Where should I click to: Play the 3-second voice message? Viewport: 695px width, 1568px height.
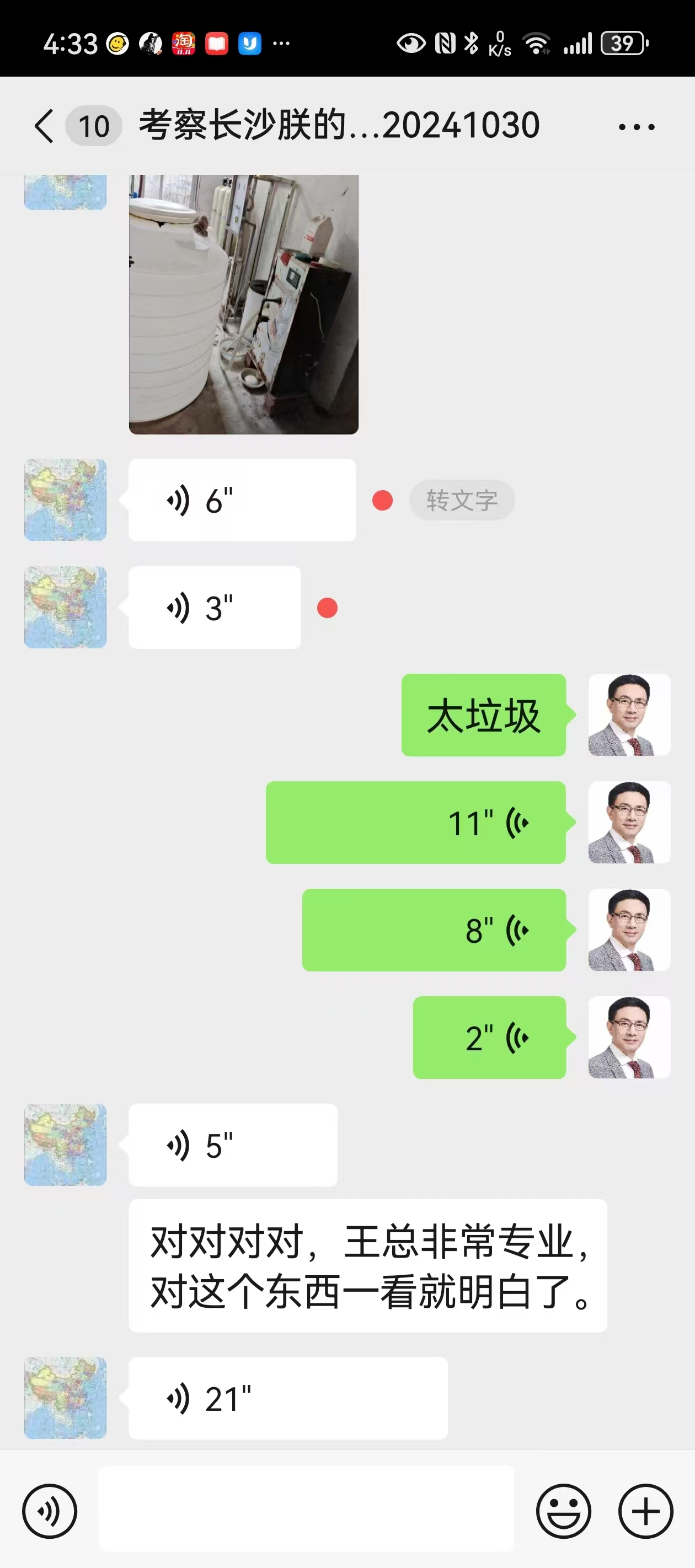click(x=215, y=608)
